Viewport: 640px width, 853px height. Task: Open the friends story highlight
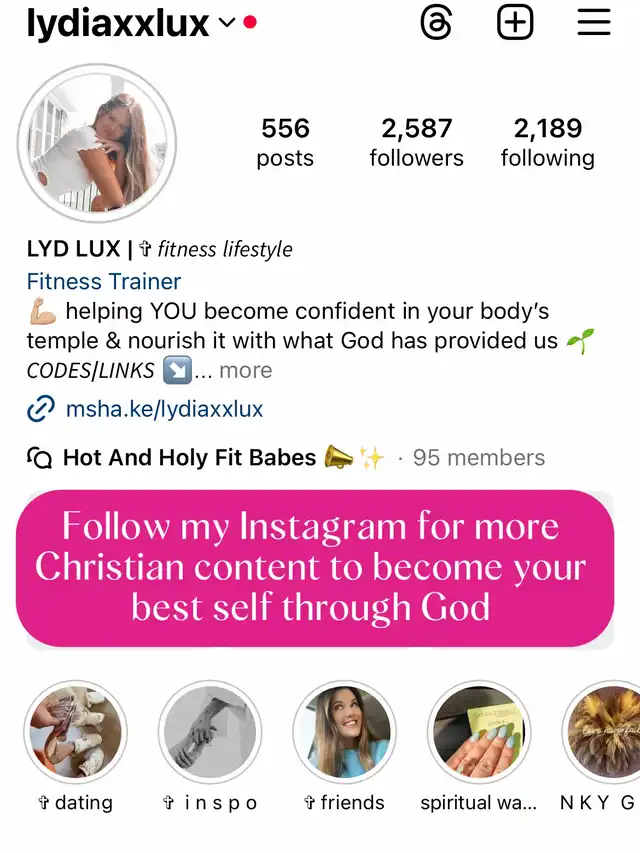(x=343, y=732)
